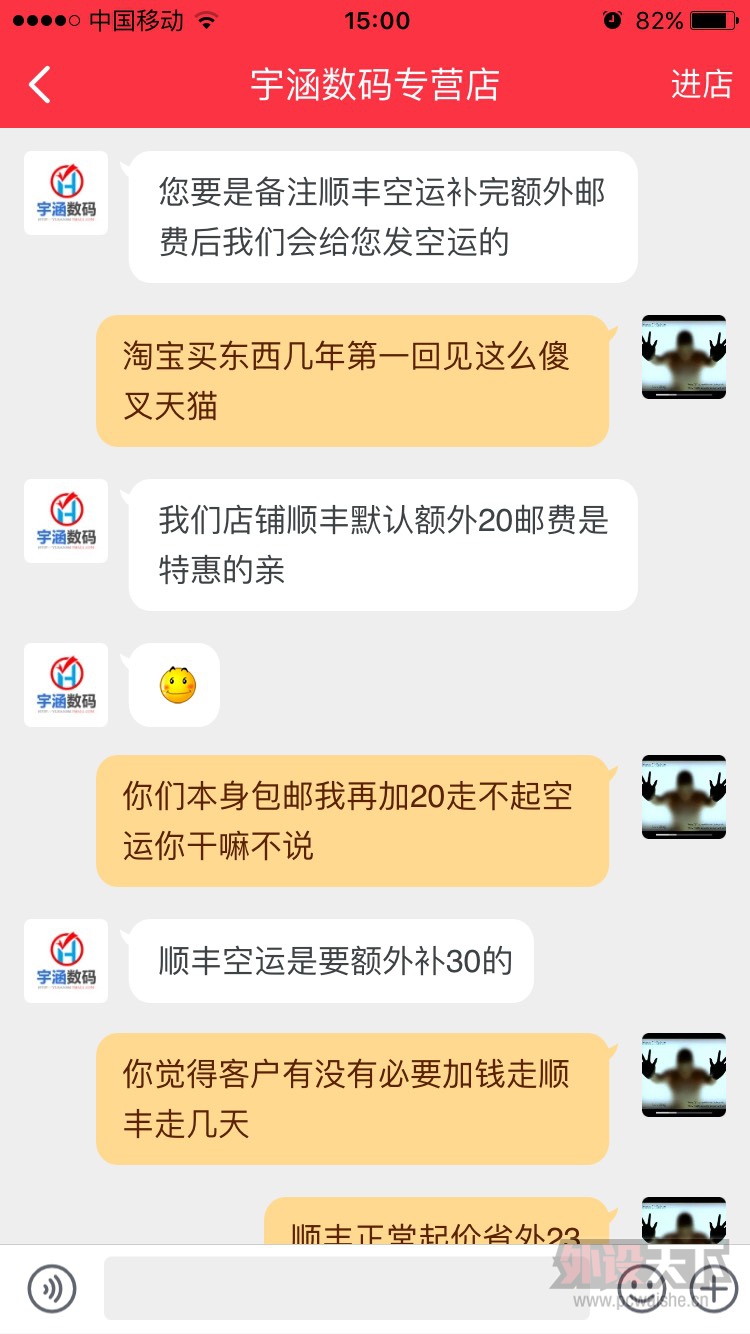This screenshot has width=750, height=1334.
Task: Tap the store title 宇涵数码专营店
Action: point(375,85)
